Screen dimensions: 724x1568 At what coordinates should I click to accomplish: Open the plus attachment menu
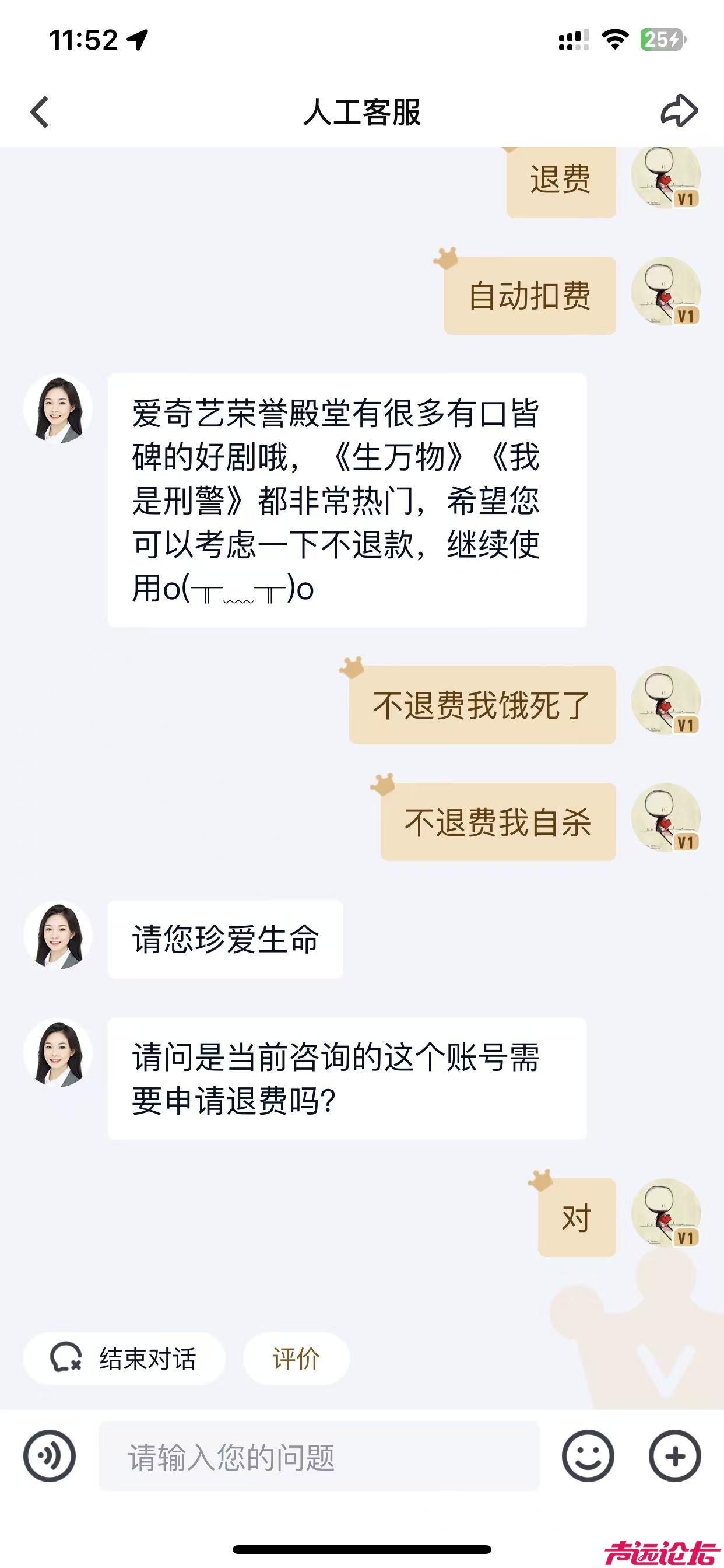674,1456
